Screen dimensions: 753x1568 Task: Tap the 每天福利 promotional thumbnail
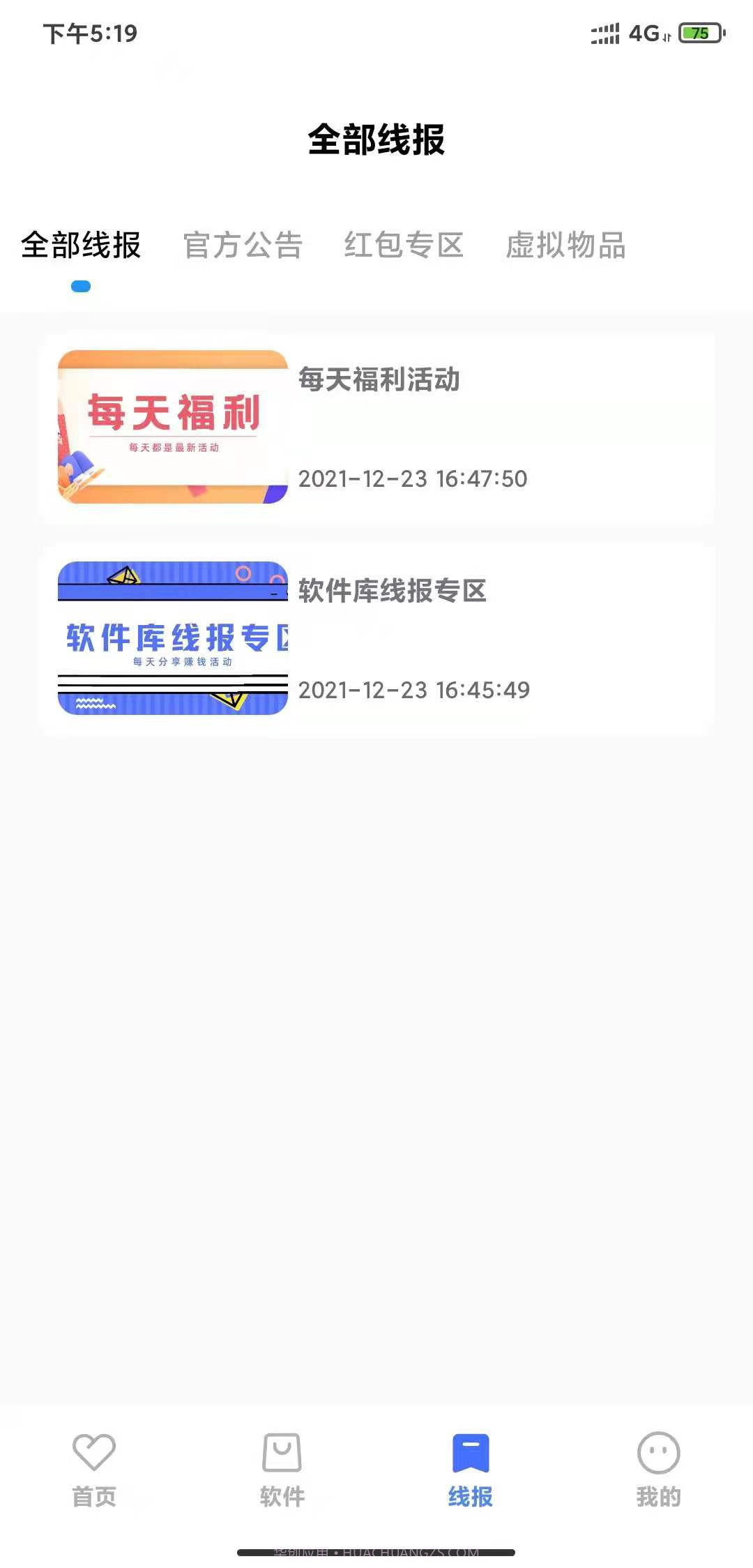172,428
